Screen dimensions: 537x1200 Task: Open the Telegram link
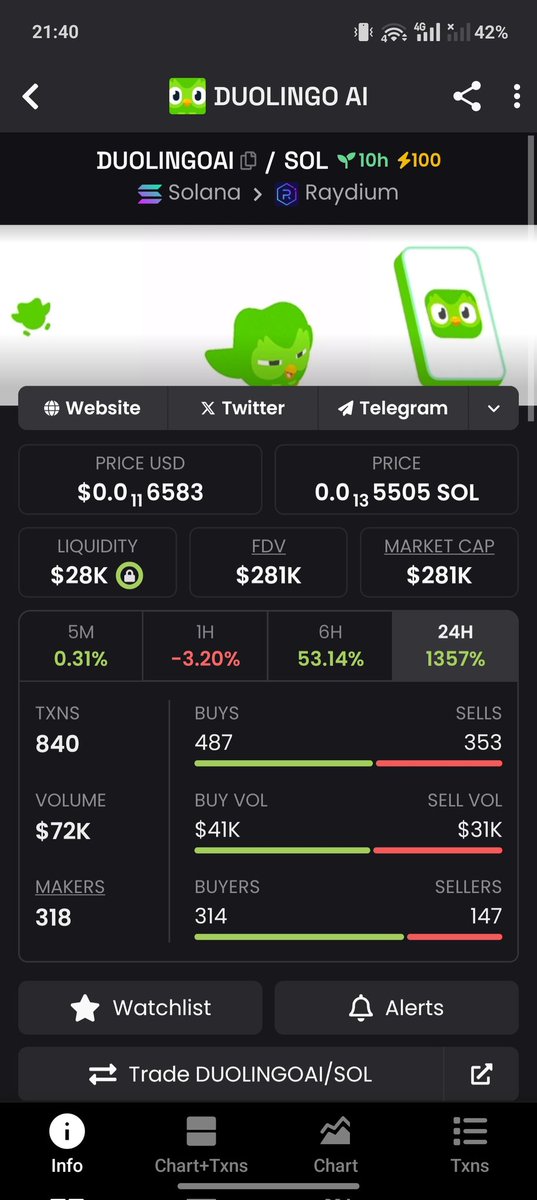pos(392,408)
